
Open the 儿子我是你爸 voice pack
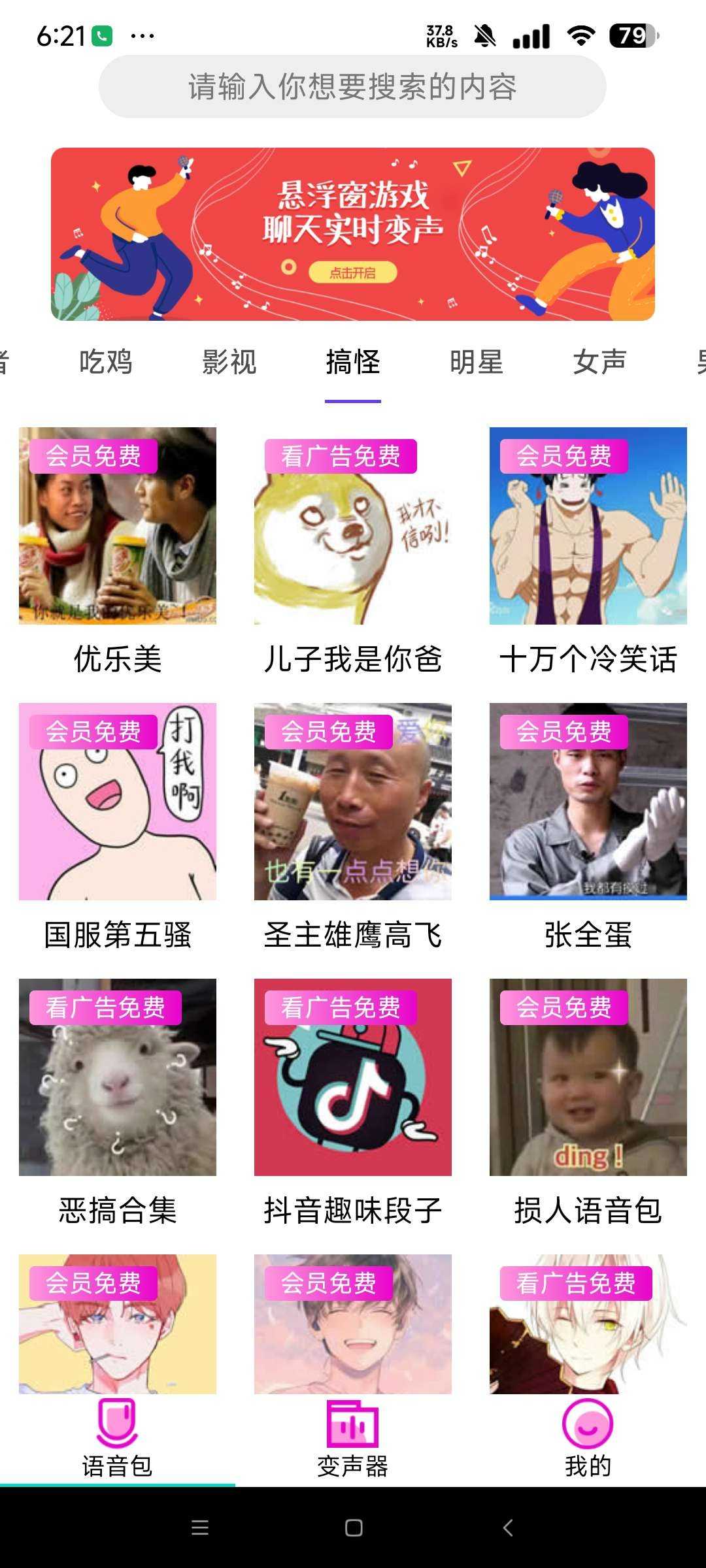(353, 526)
